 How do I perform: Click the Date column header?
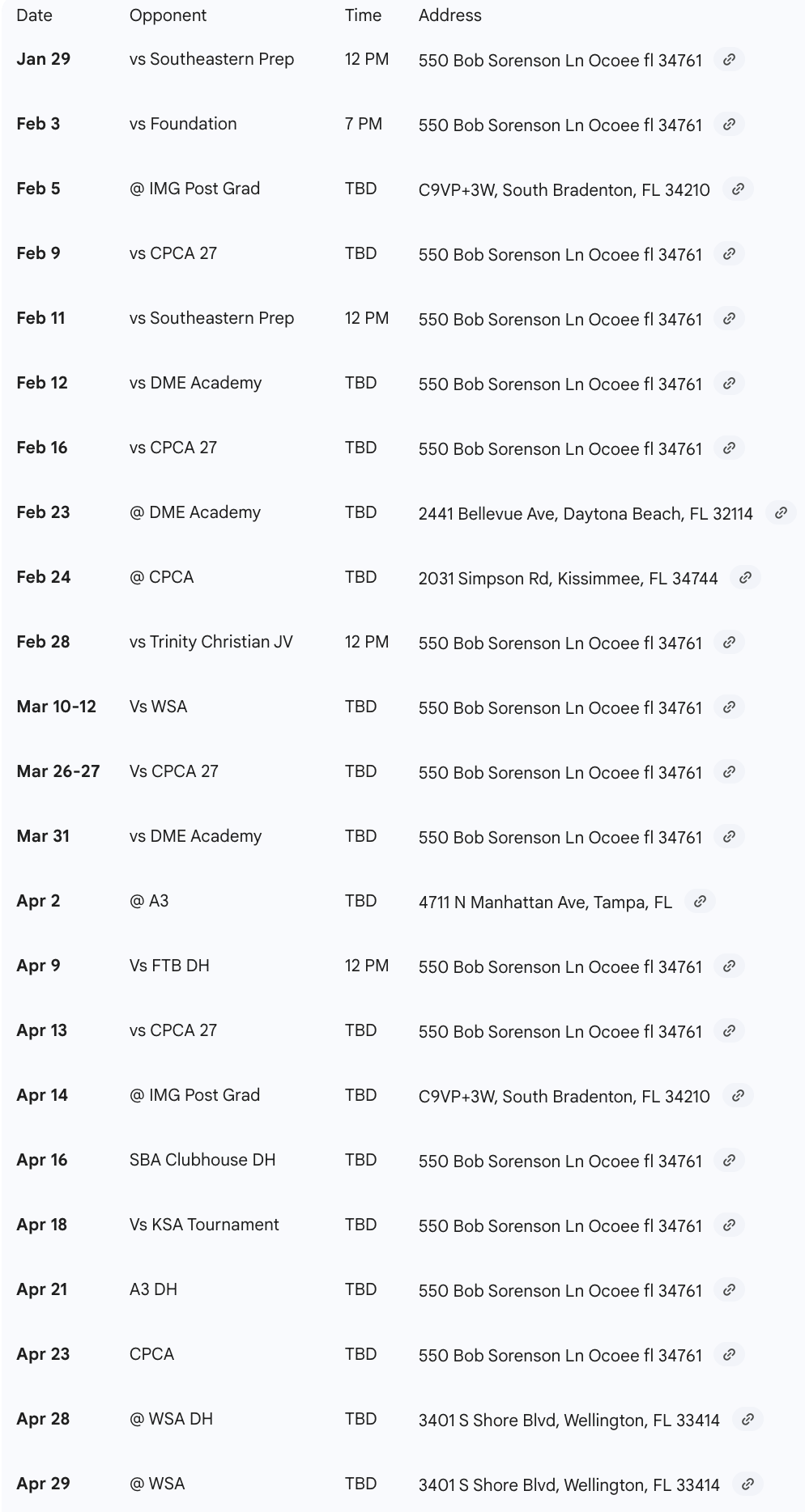pyautogui.click(x=35, y=15)
